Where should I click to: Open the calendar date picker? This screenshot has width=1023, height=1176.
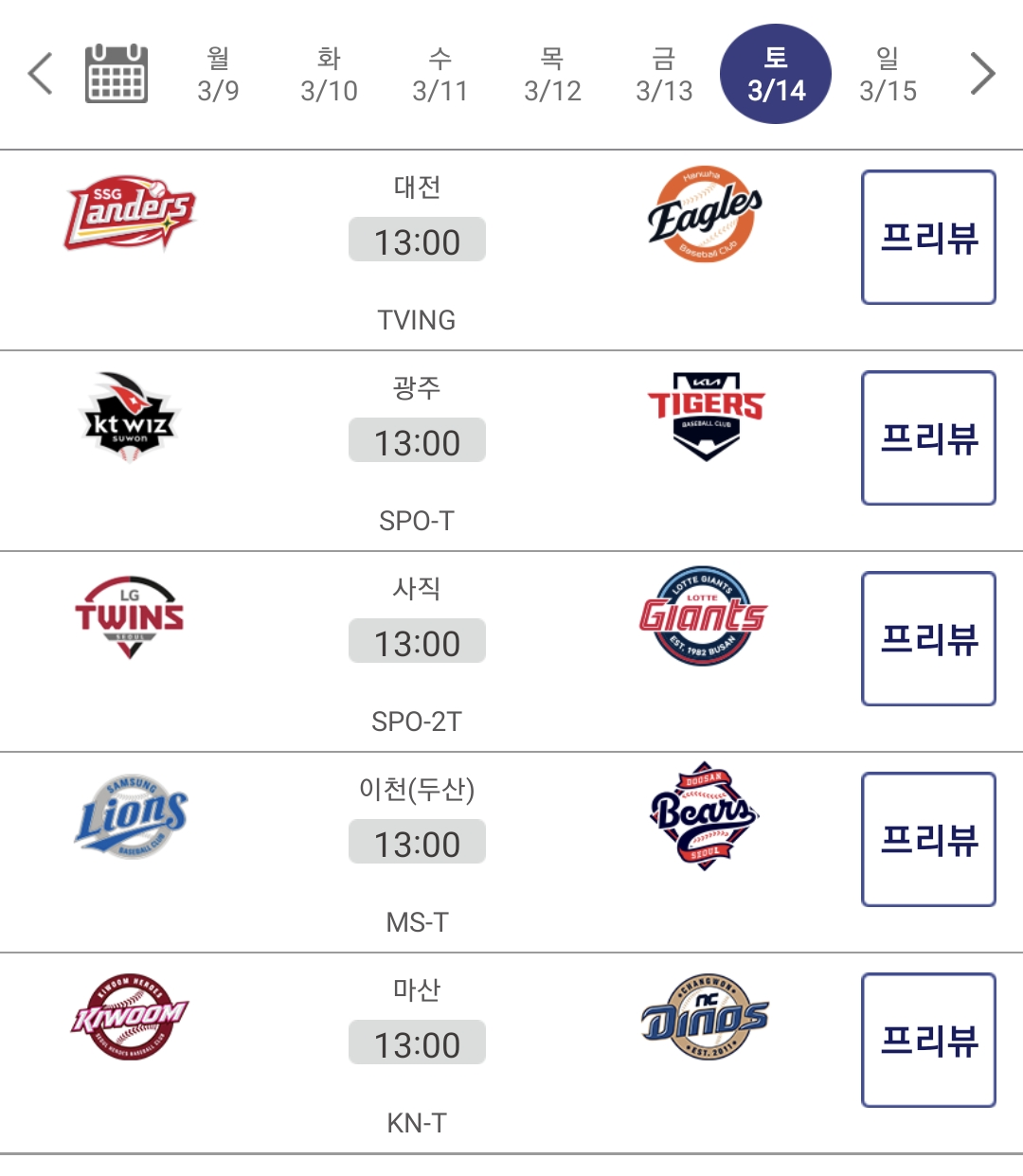click(x=117, y=74)
